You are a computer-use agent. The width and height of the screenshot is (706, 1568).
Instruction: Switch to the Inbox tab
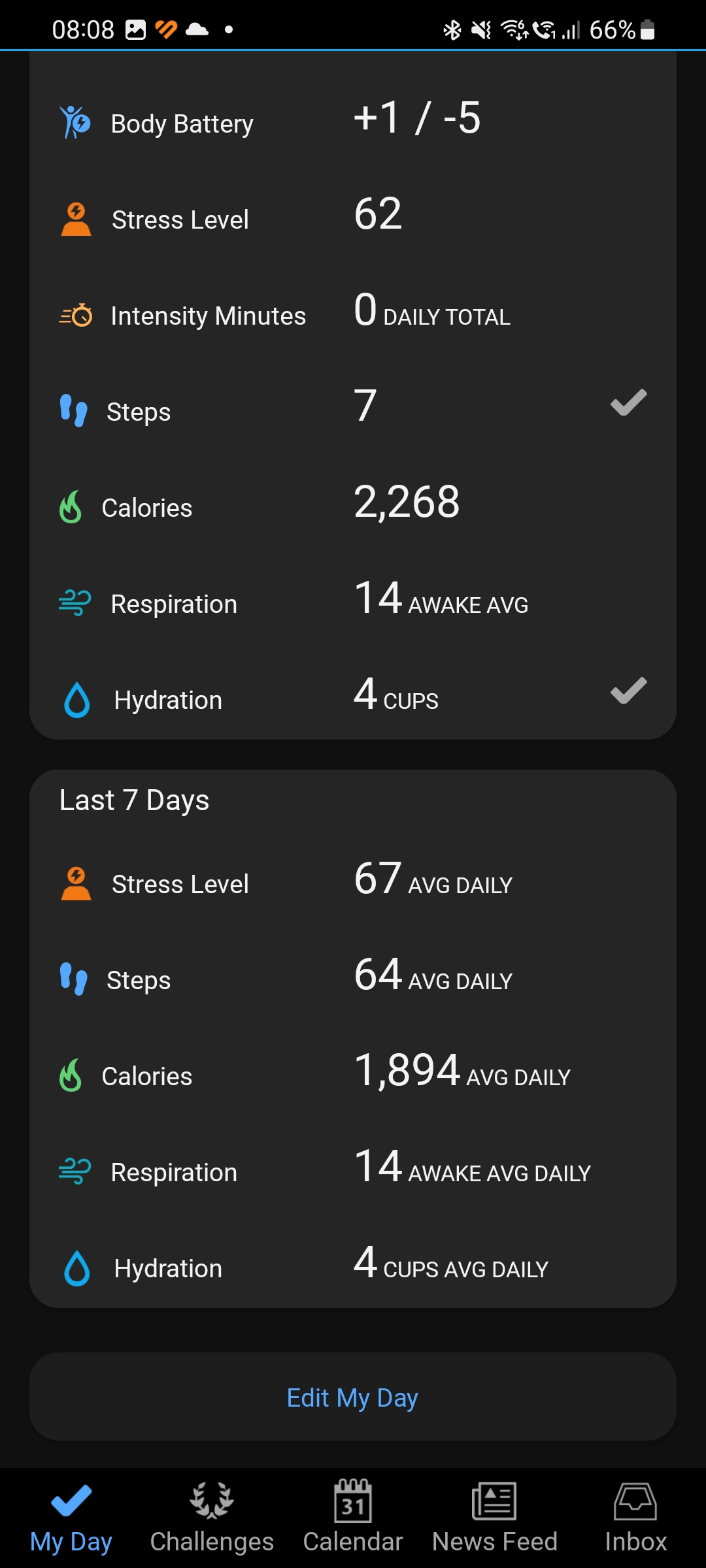[635, 1518]
